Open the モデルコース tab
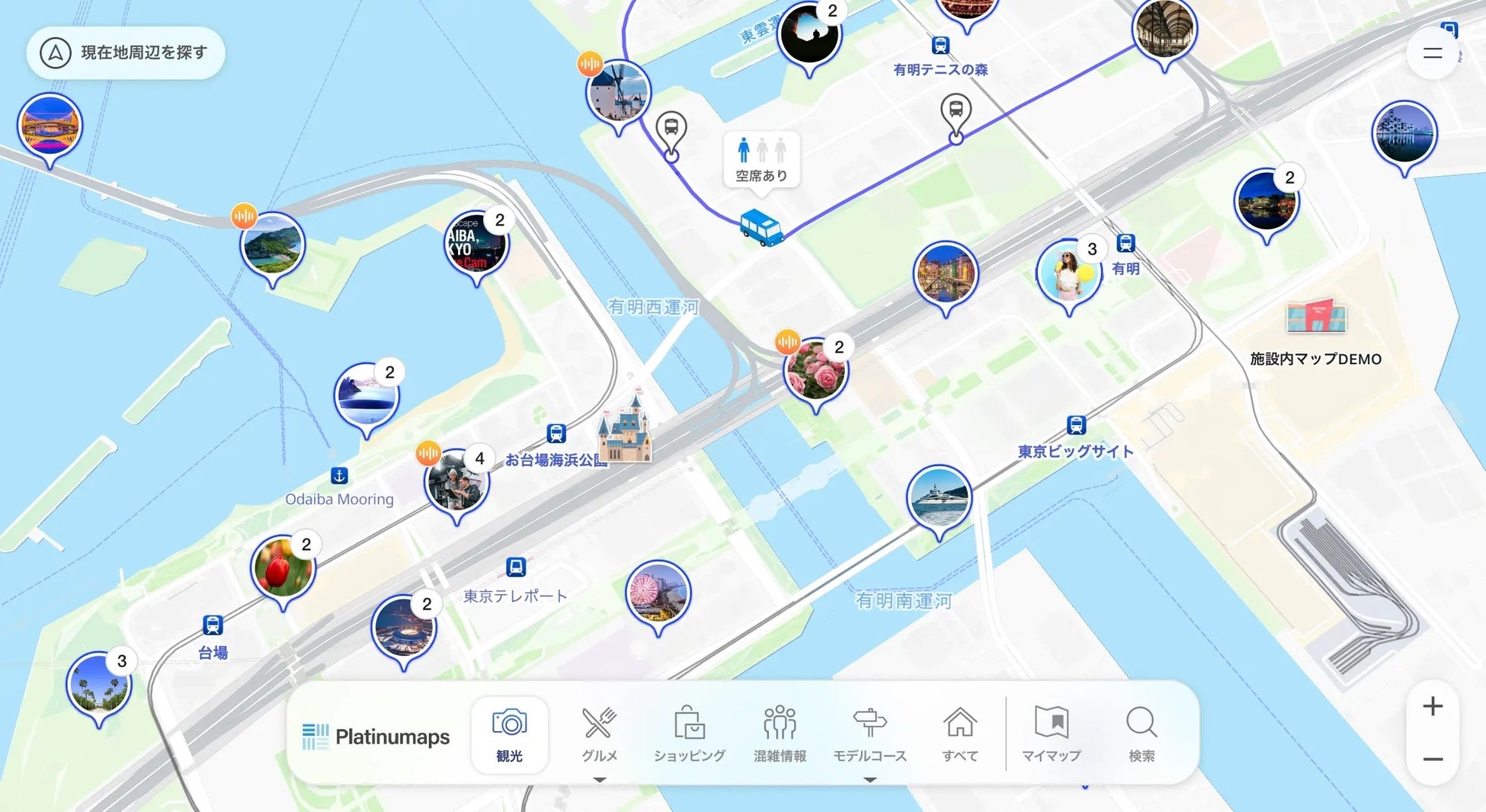This screenshot has width=1486, height=812. click(x=870, y=735)
